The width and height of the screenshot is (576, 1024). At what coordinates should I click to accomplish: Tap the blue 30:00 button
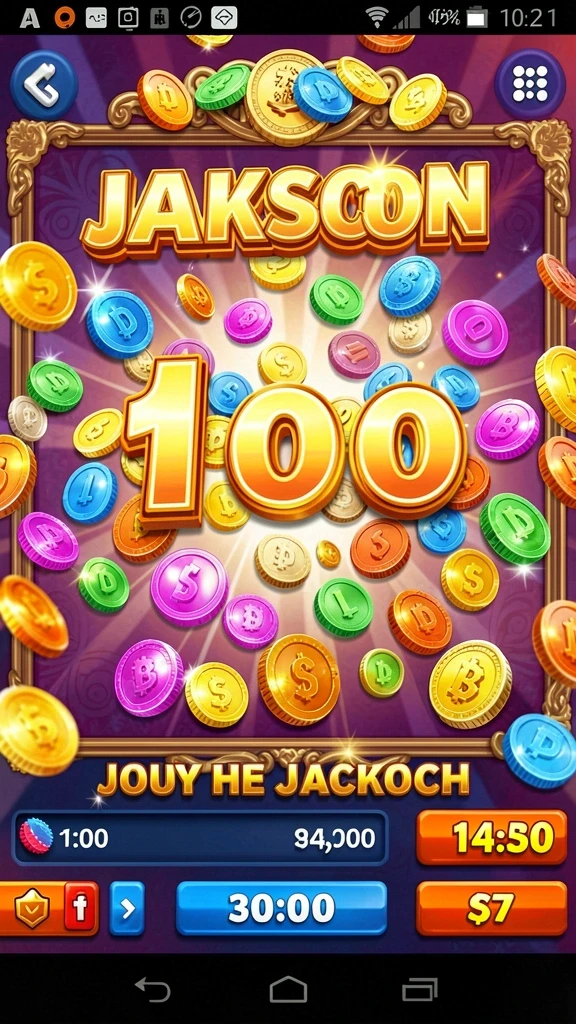[281, 908]
